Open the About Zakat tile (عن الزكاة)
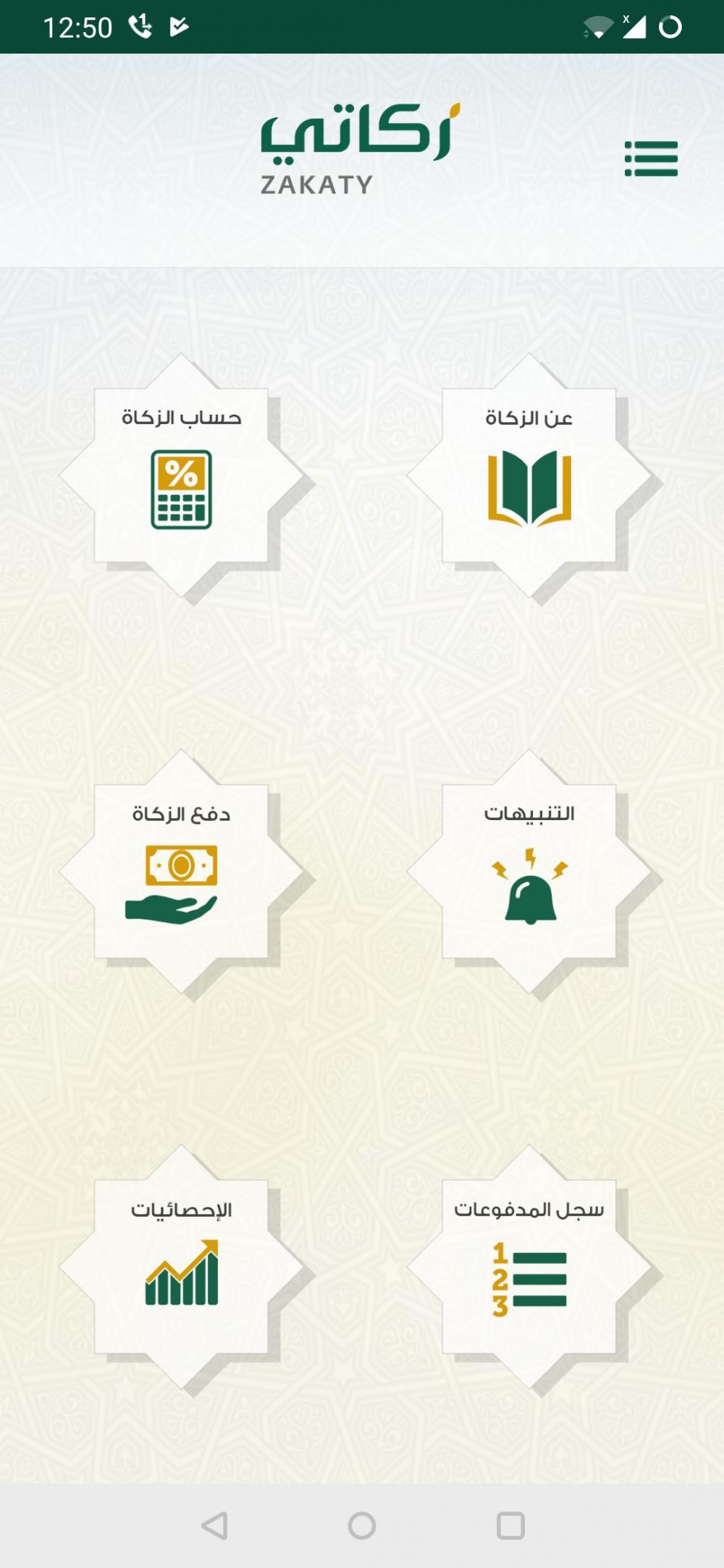 [x=529, y=476]
